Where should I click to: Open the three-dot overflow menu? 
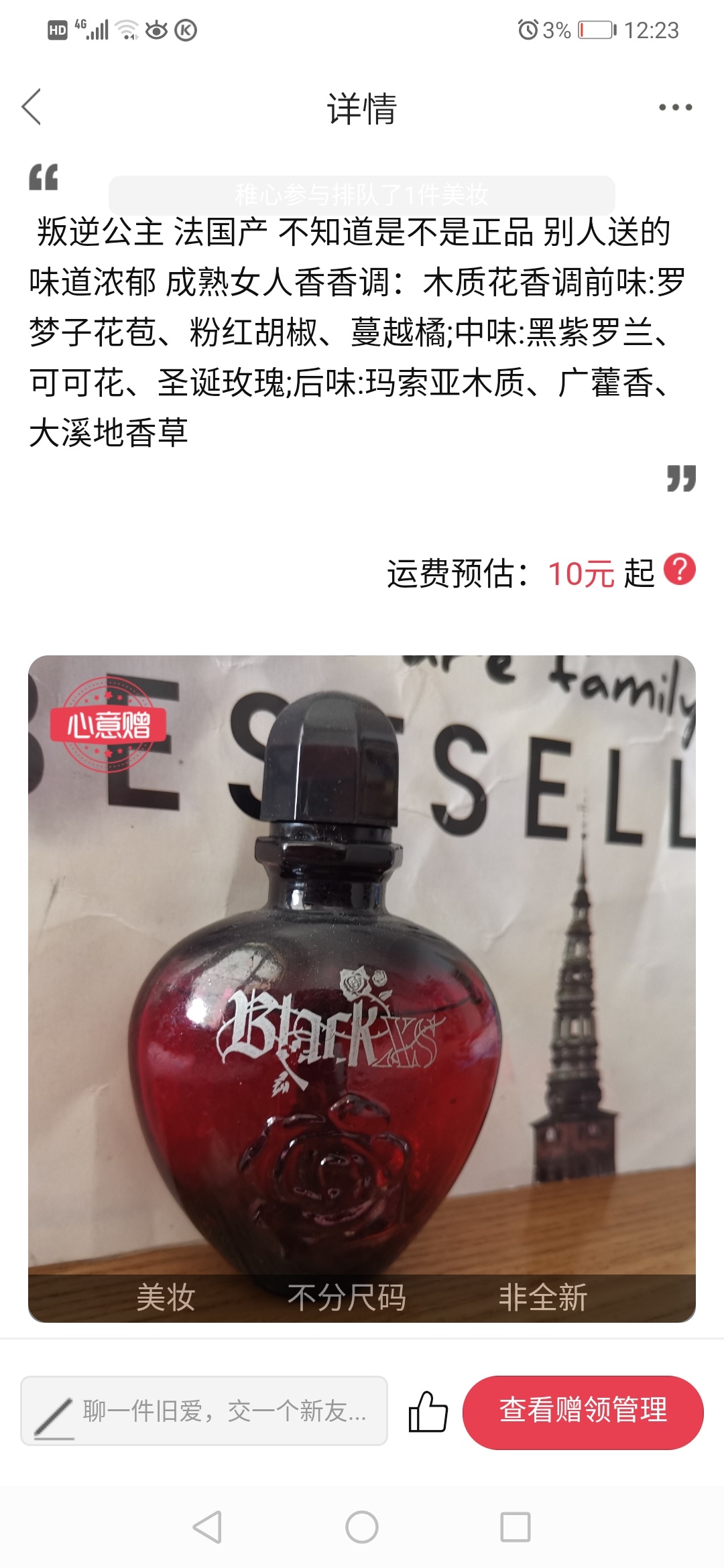[674, 107]
